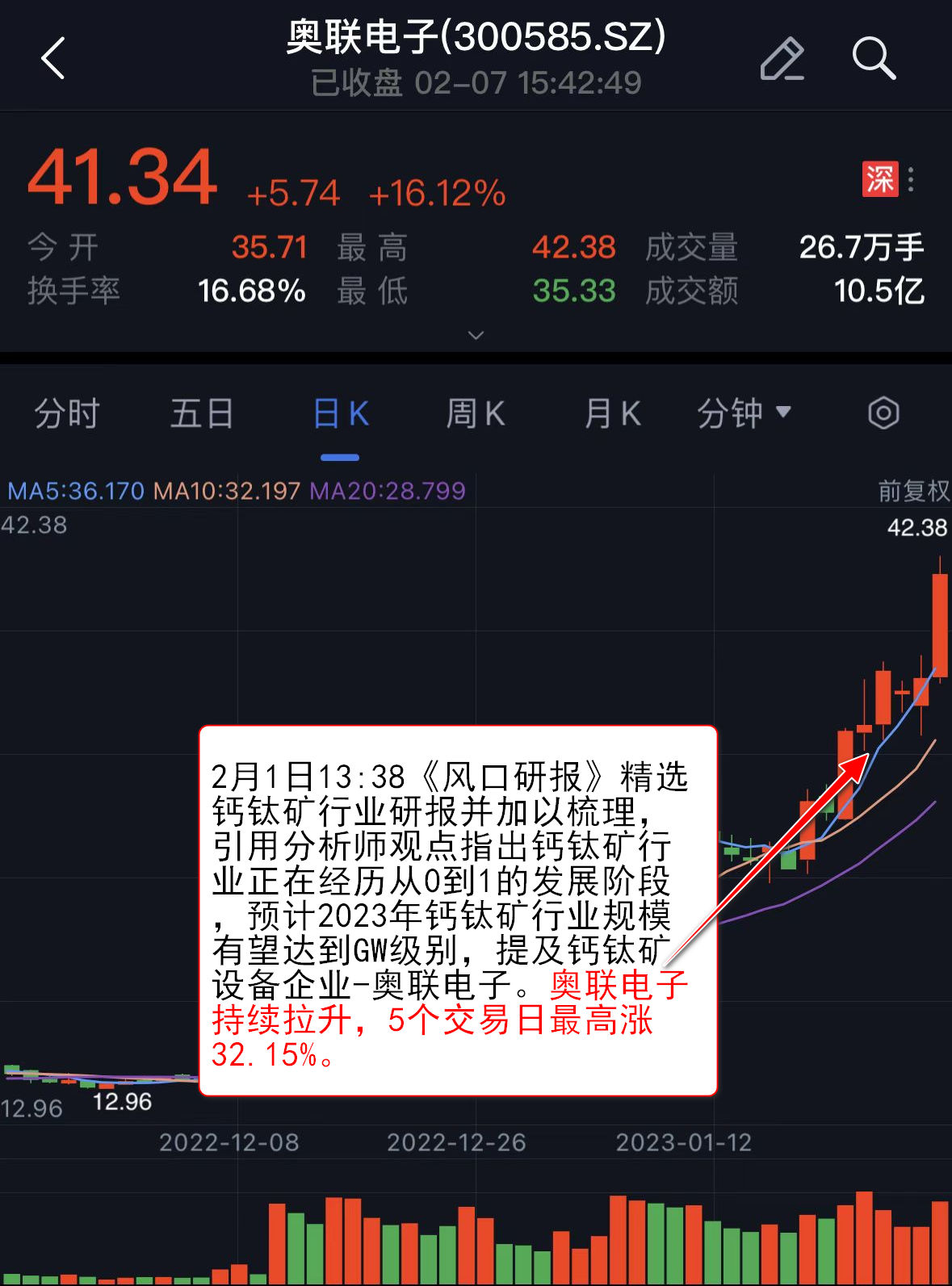Switch to the 月K chart tab
This screenshot has width=952, height=1286.
tap(612, 414)
